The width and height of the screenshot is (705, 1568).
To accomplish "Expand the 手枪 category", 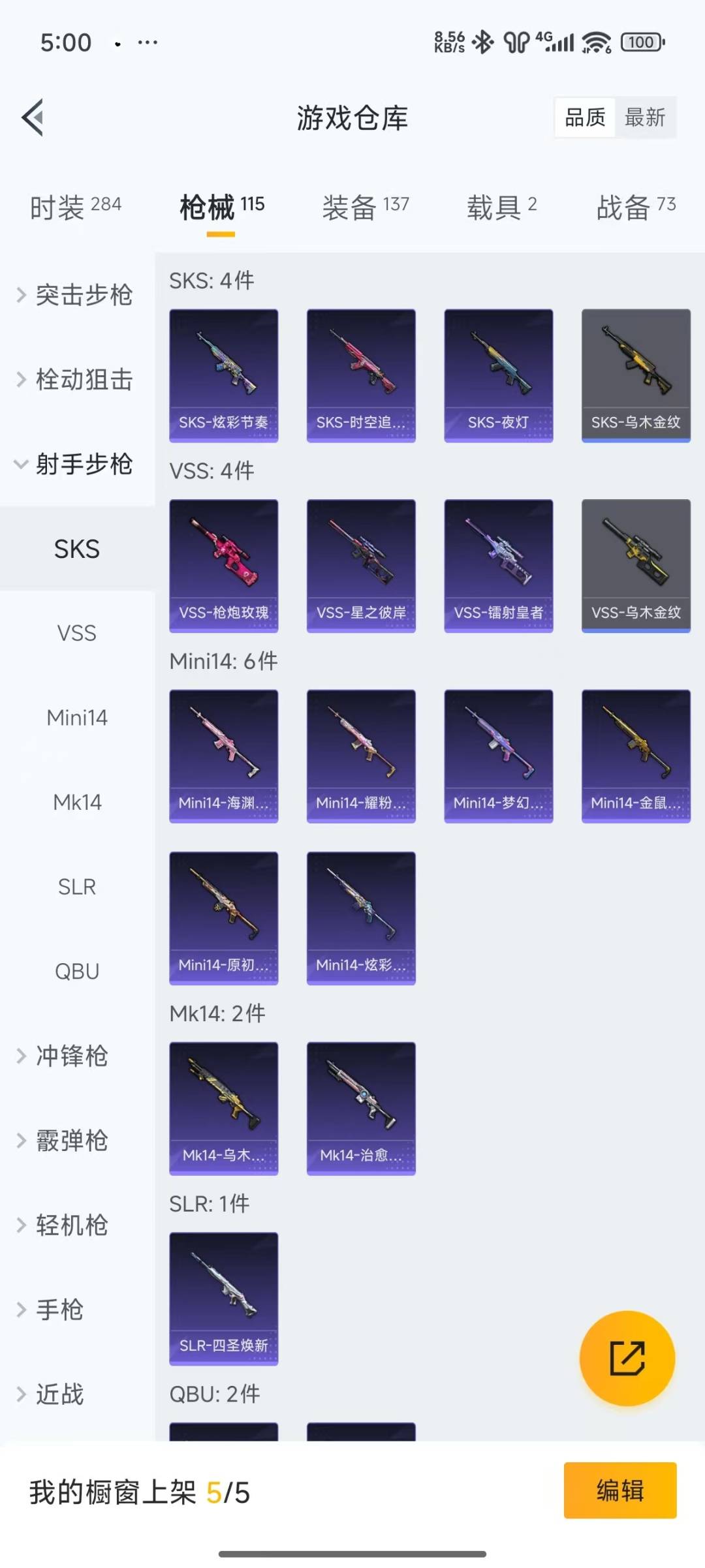I will click(59, 1310).
